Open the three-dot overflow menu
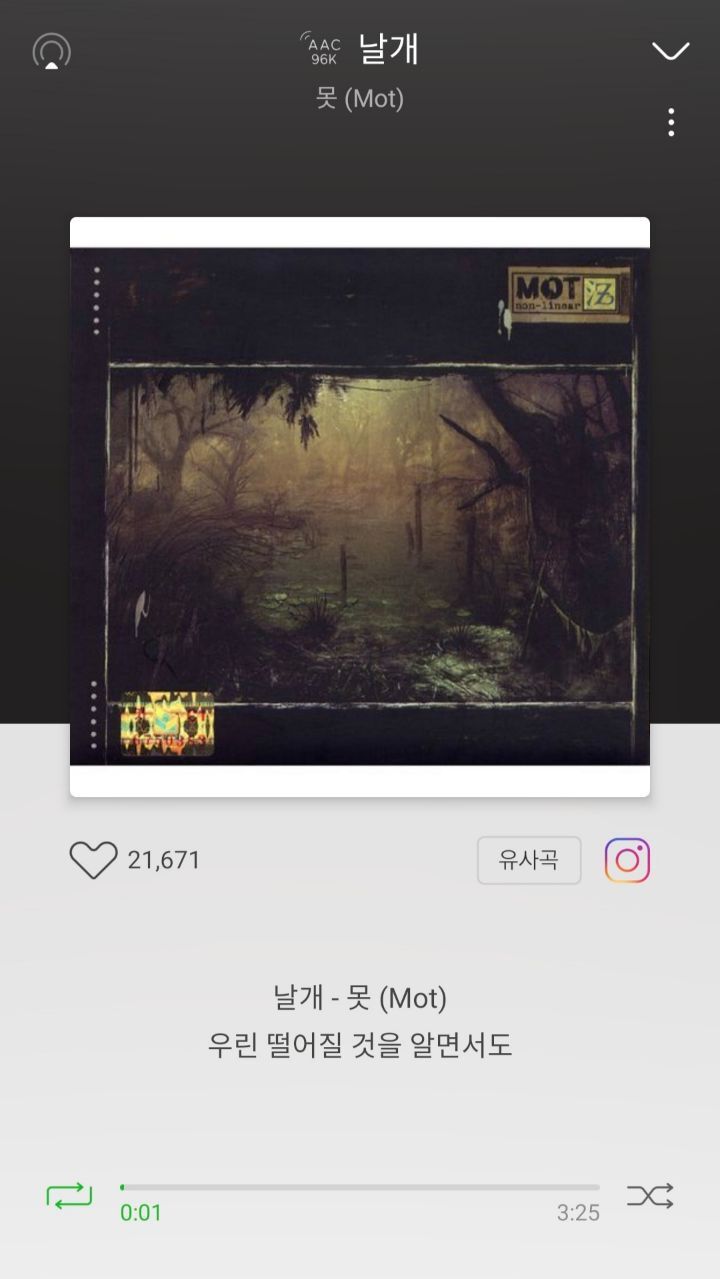This screenshot has width=720, height=1279. [x=671, y=122]
